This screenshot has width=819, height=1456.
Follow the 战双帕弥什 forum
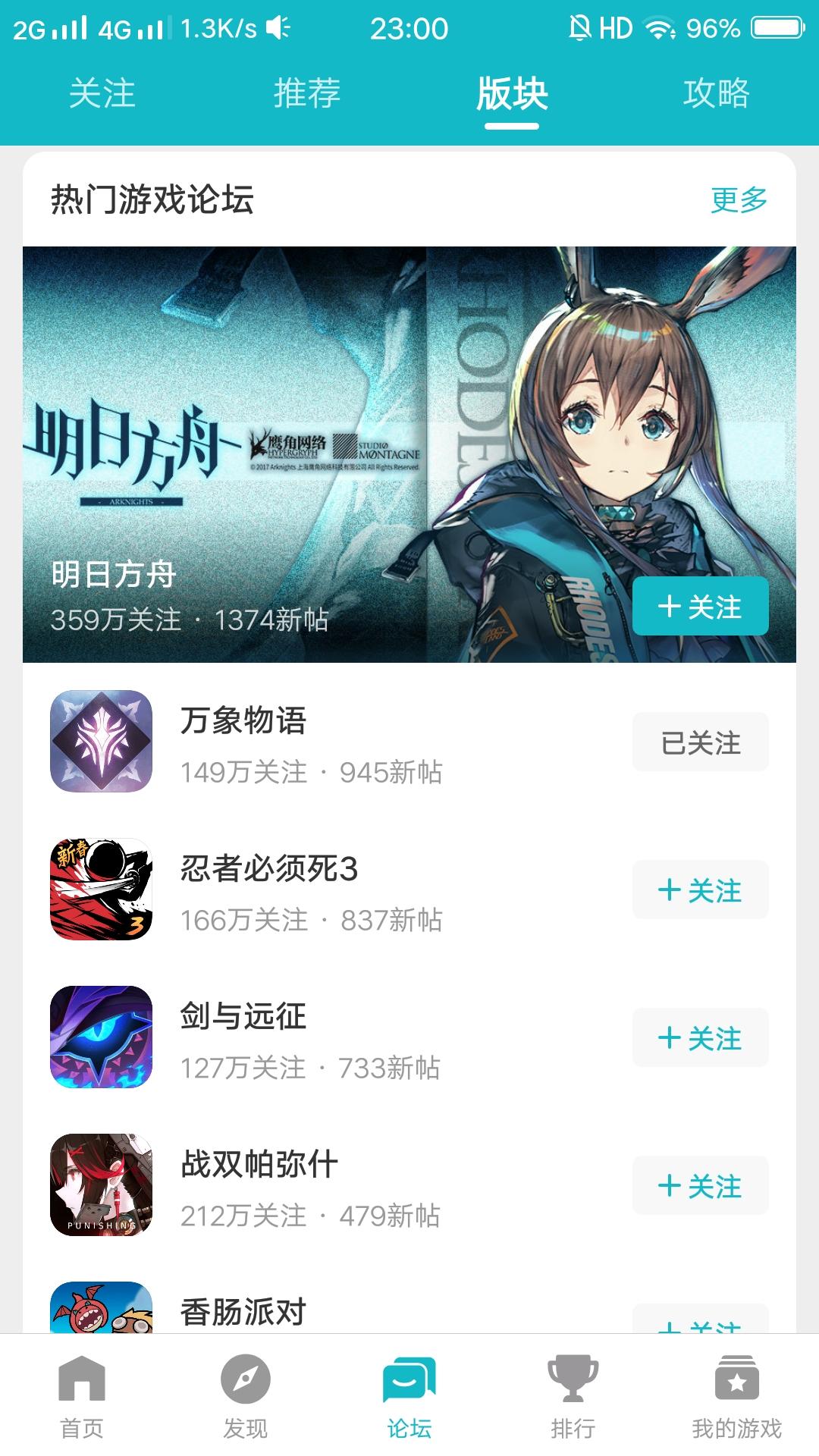(x=700, y=1185)
